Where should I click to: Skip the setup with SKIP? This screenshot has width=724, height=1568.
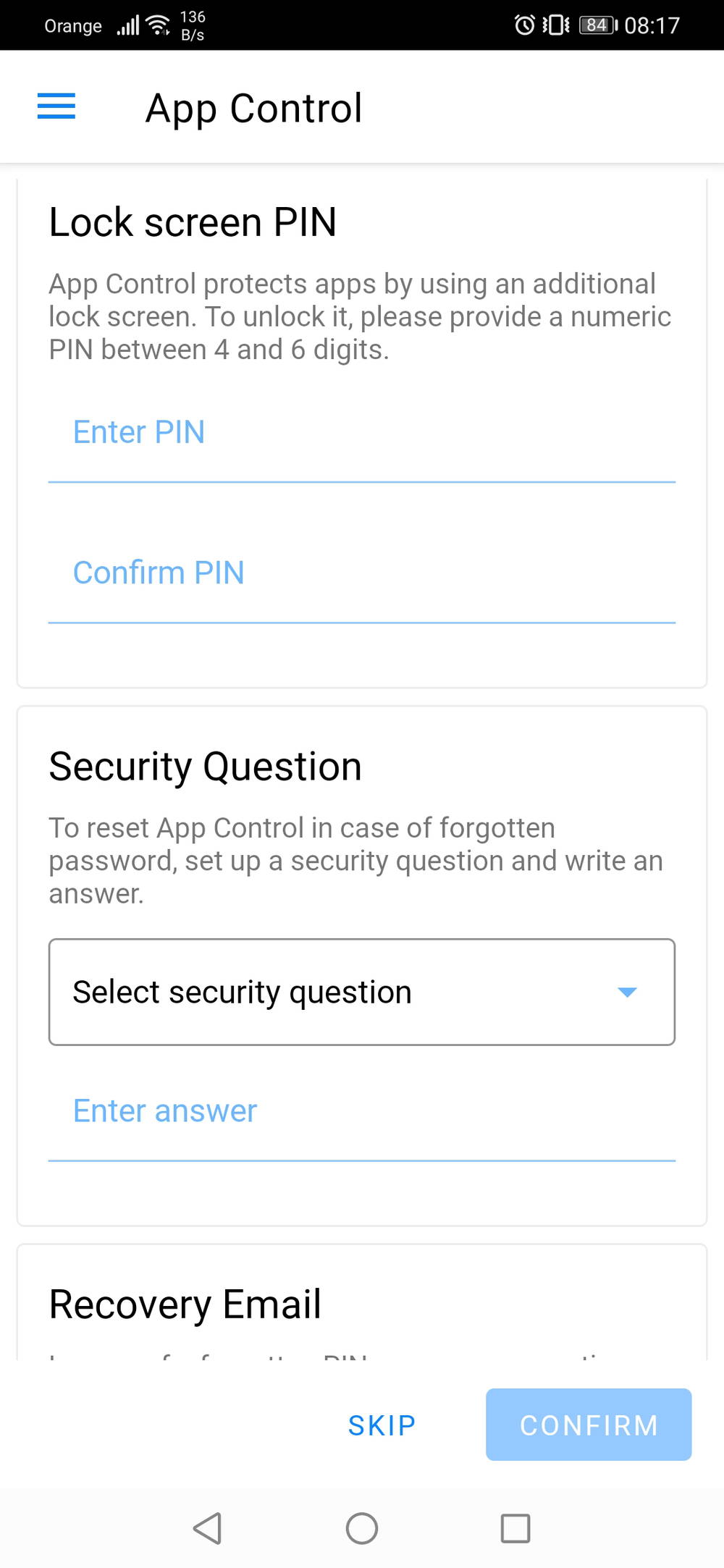(x=382, y=1425)
